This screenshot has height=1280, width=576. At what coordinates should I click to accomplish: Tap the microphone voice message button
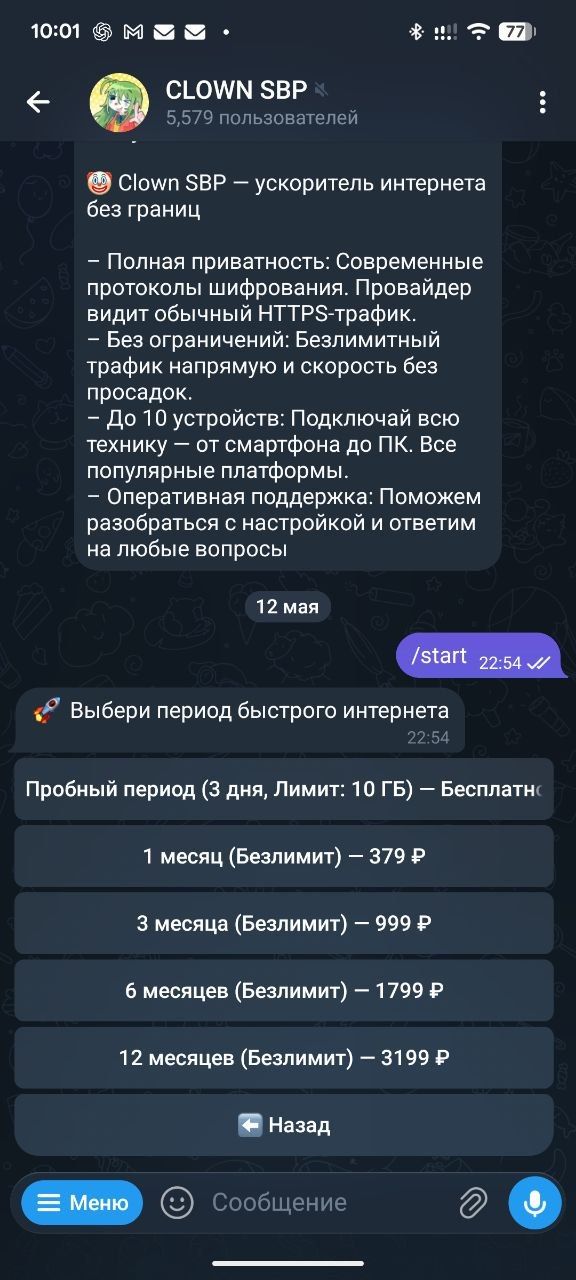tap(535, 1203)
